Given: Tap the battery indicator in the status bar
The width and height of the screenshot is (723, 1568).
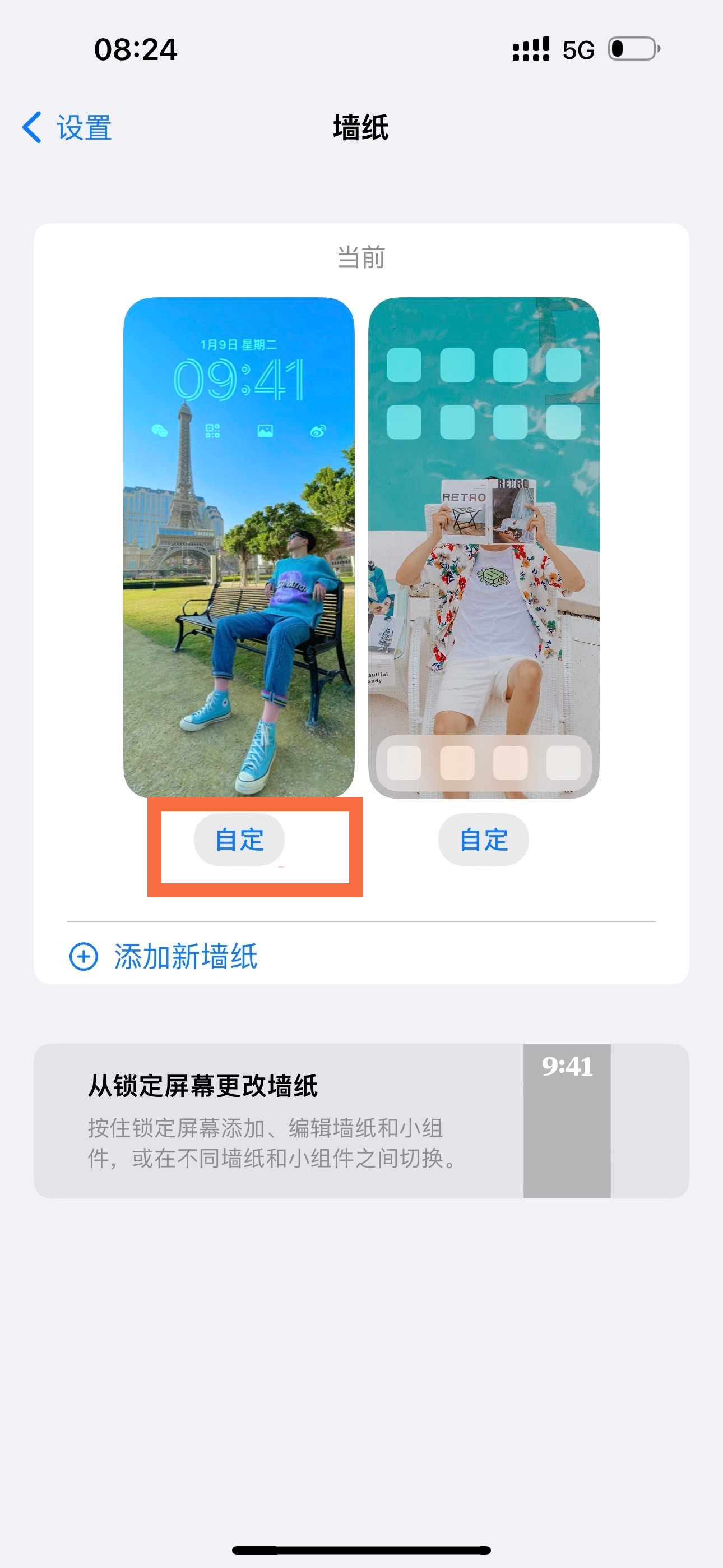Looking at the screenshot, I should click(631, 50).
